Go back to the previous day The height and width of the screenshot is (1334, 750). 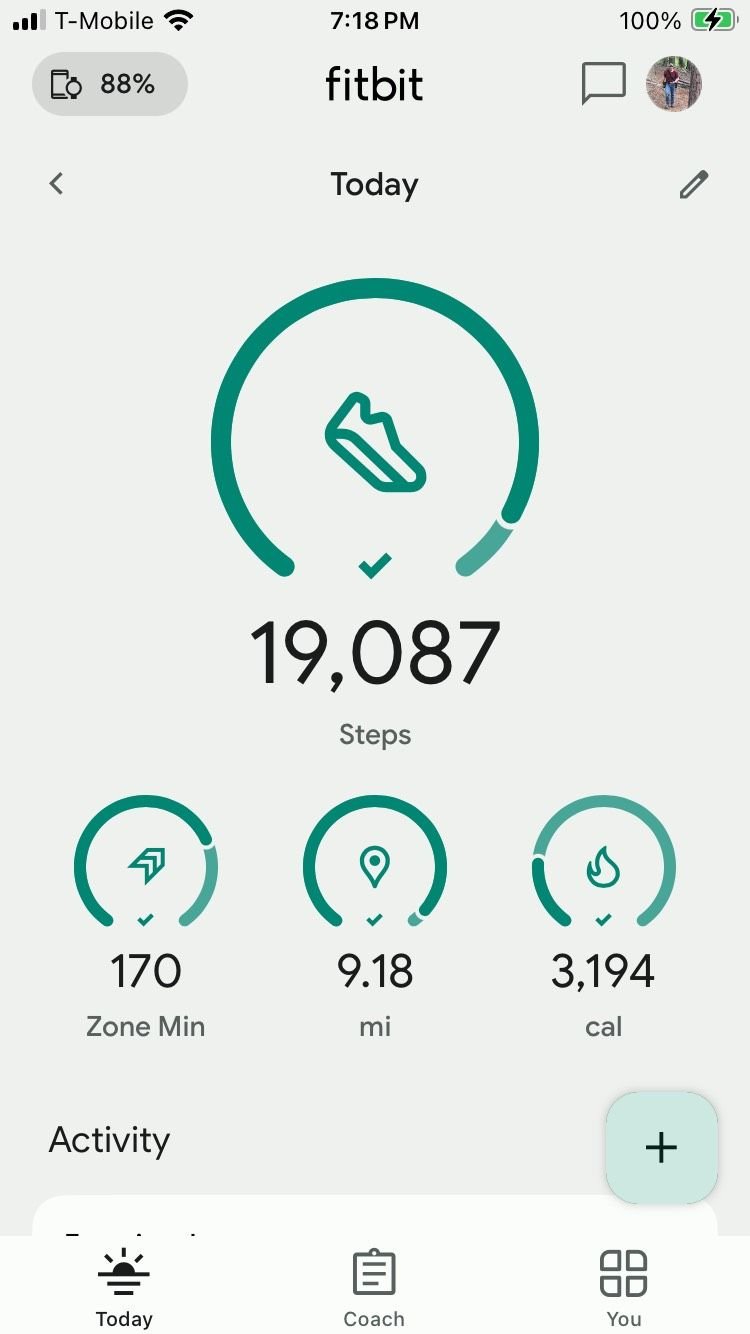[x=57, y=184]
